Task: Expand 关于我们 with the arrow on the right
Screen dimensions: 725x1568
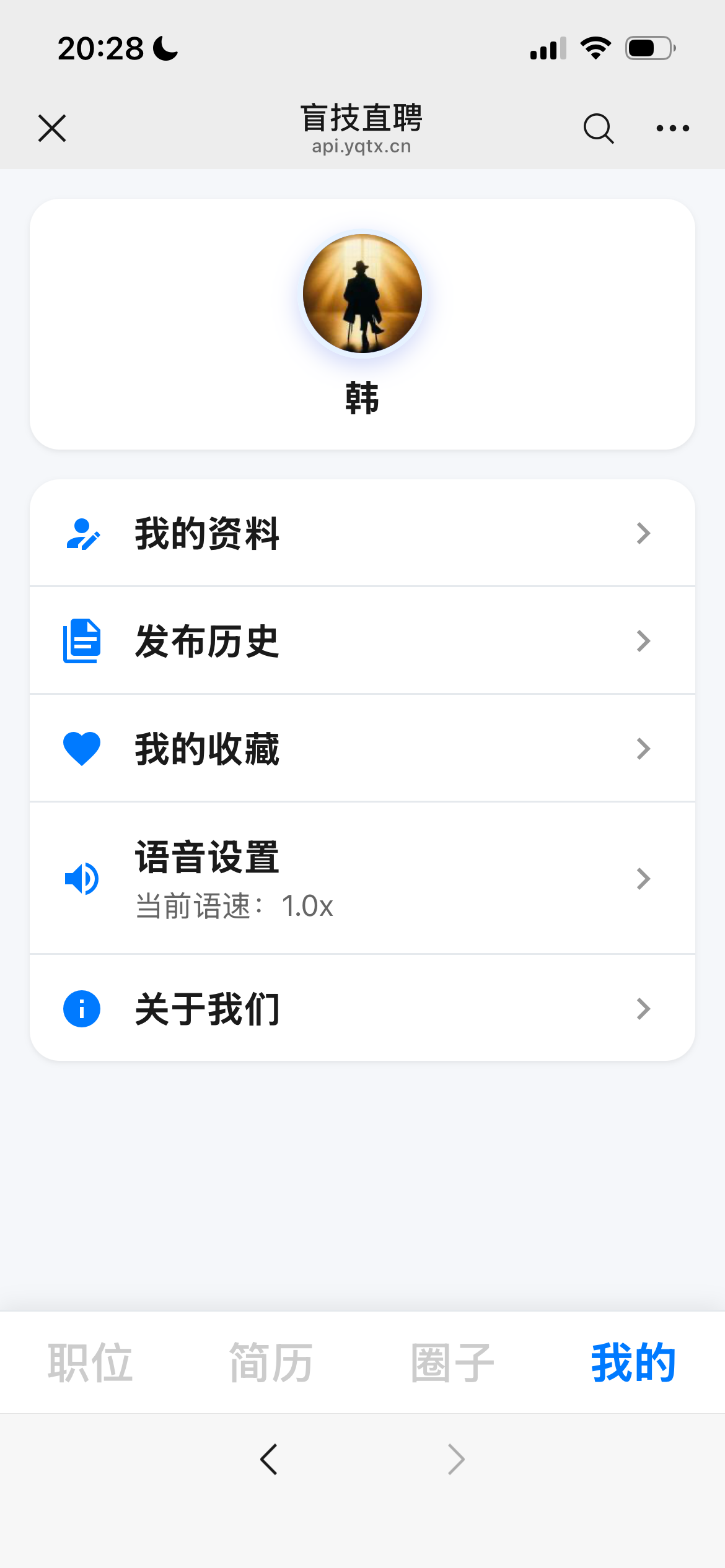Action: [x=644, y=1008]
